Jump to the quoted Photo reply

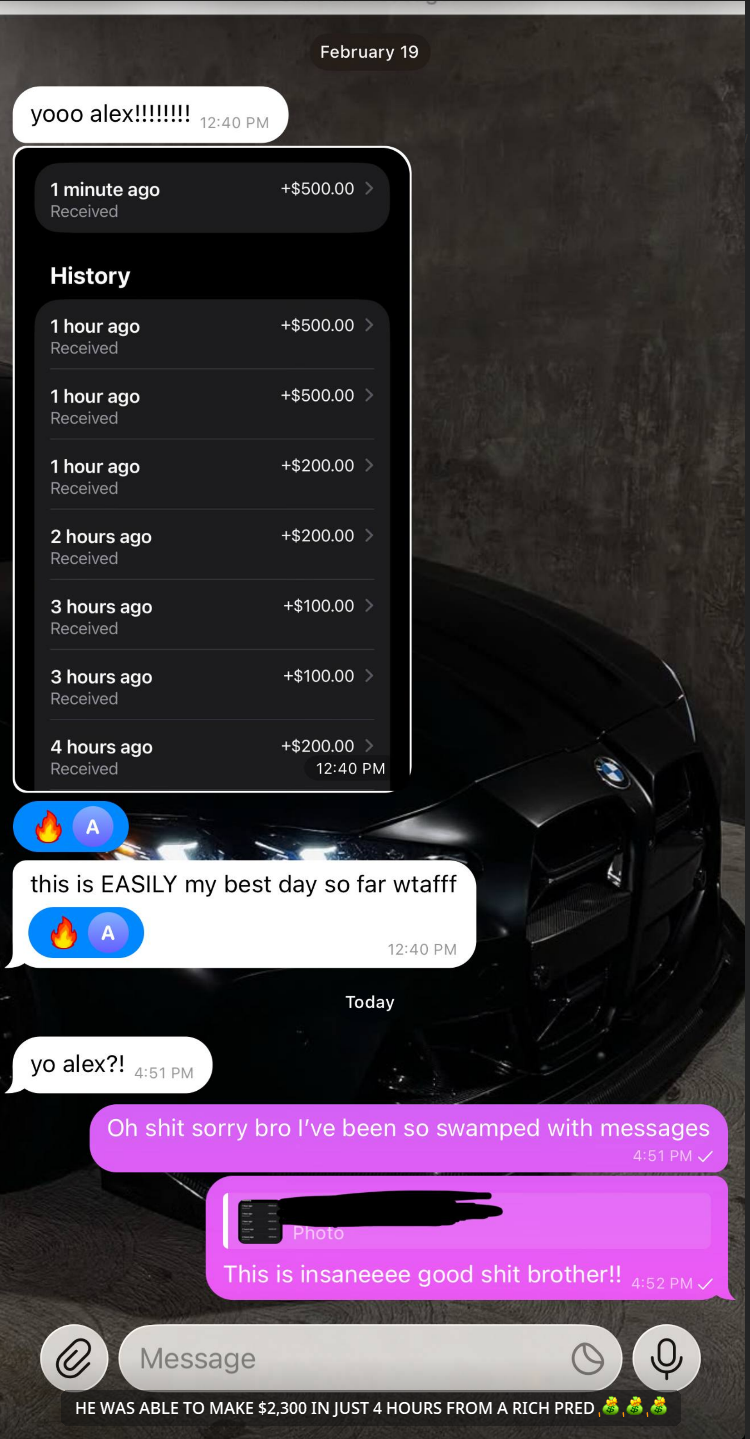click(467, 1221)
